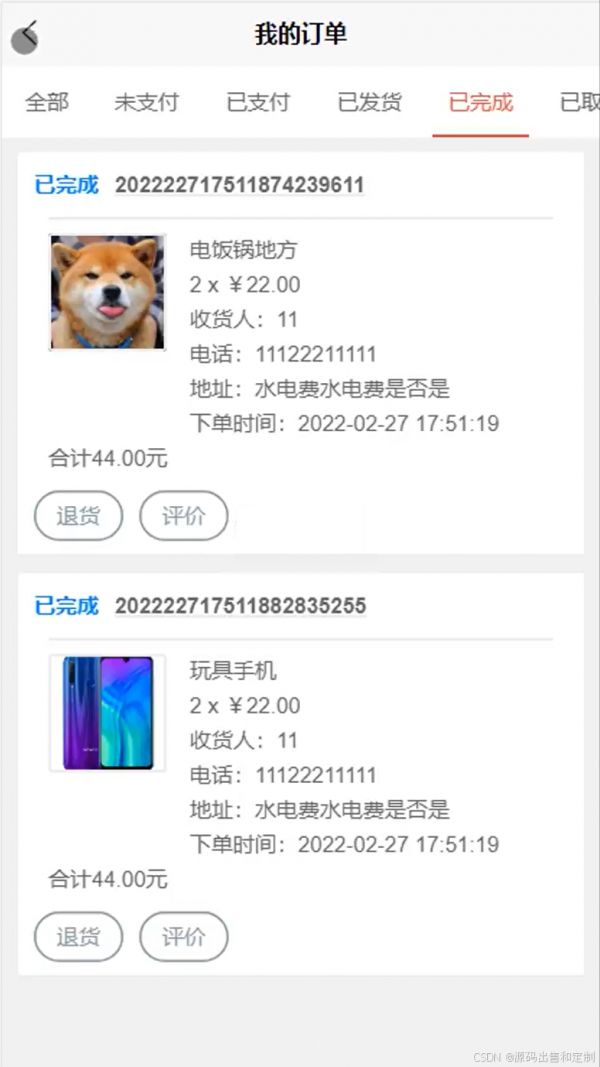
Task: Switch to the 未支付 tab
Action: 146,103
